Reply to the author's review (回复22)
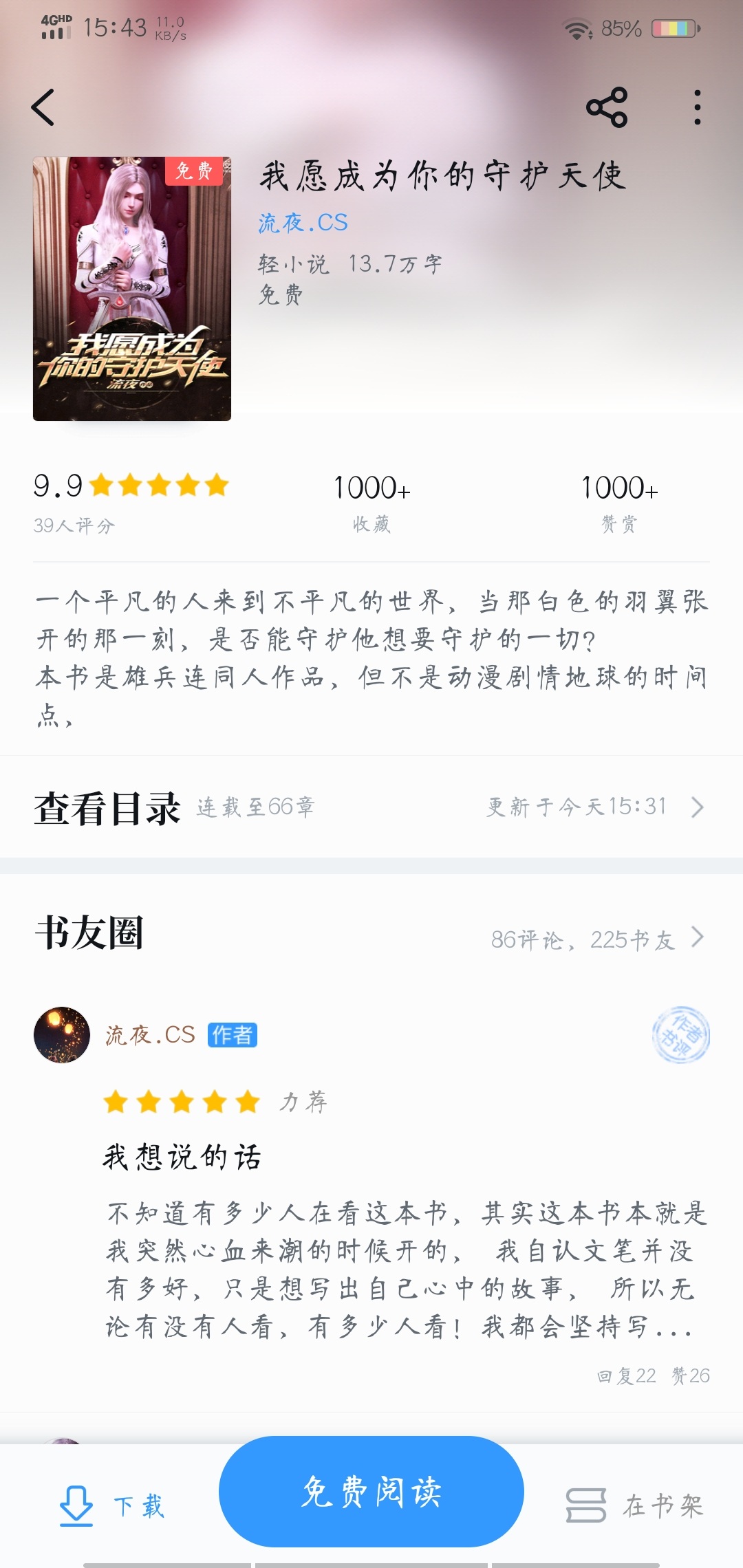This screenshot has height=1568, width=743. (626, 1375)
